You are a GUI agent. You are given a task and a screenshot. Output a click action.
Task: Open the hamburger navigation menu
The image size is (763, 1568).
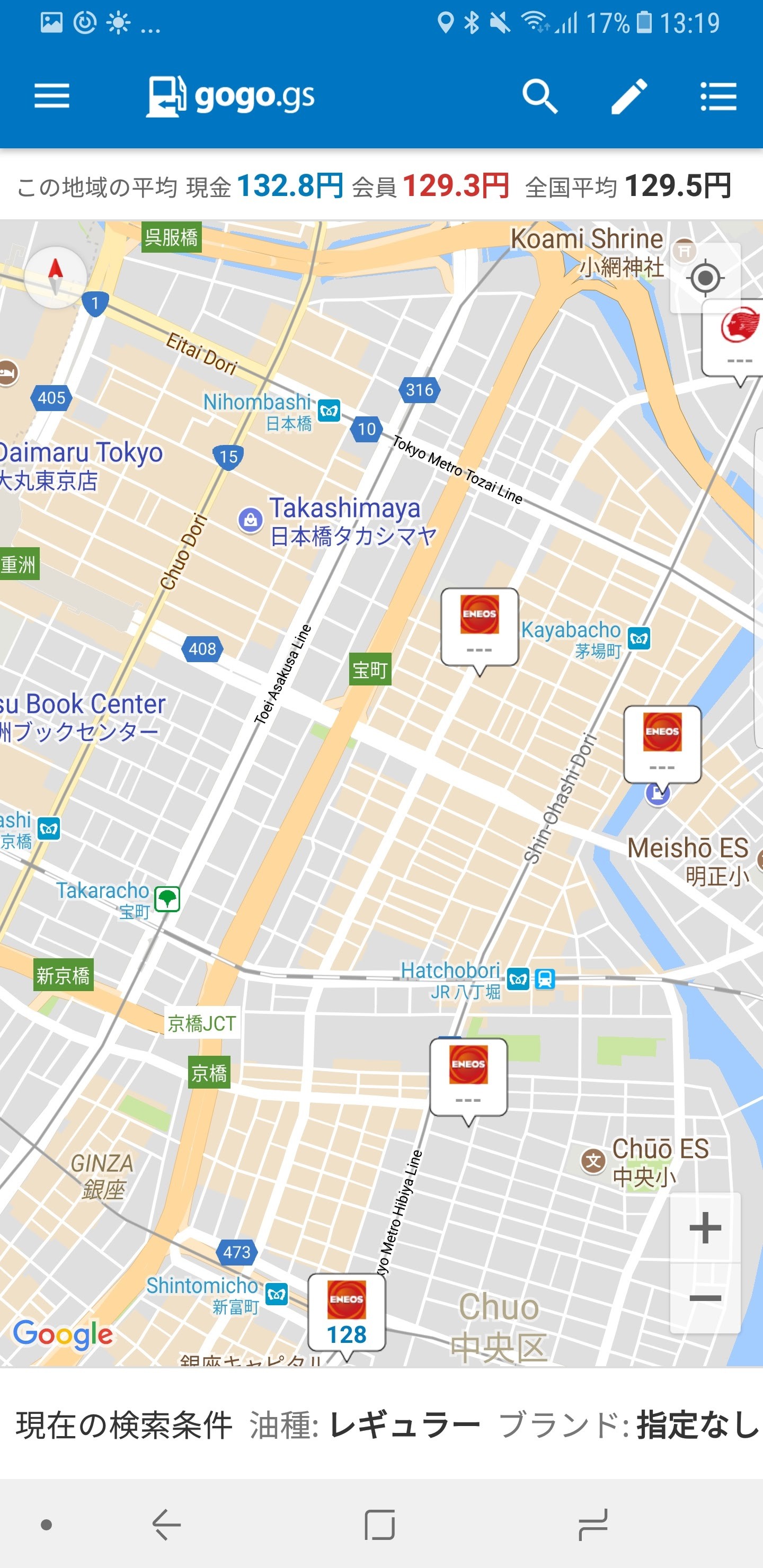(x=52, y=96)
